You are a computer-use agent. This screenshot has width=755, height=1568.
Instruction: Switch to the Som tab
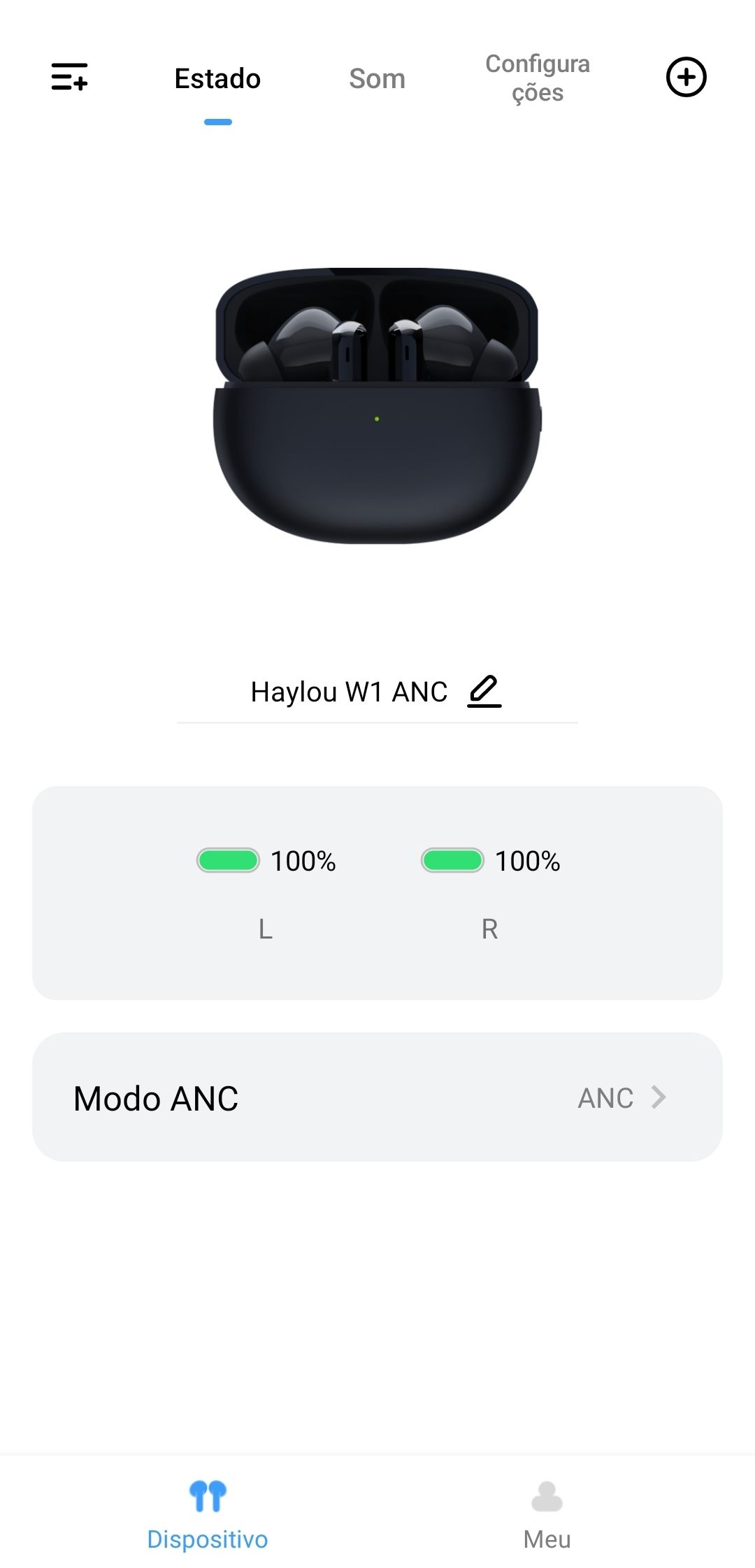point(377,79)
